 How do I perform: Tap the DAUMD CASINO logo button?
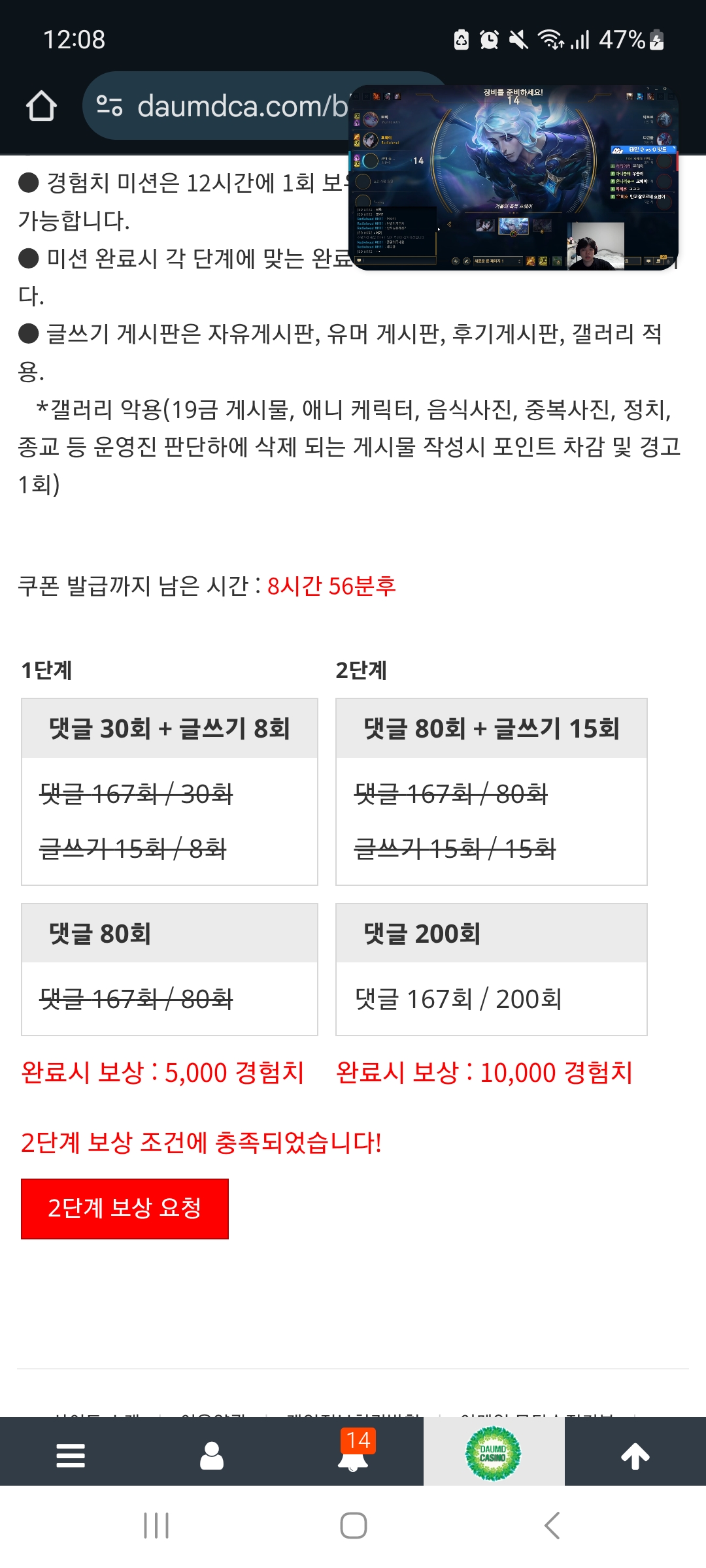pyautogui.click(x=494, y=1454)
